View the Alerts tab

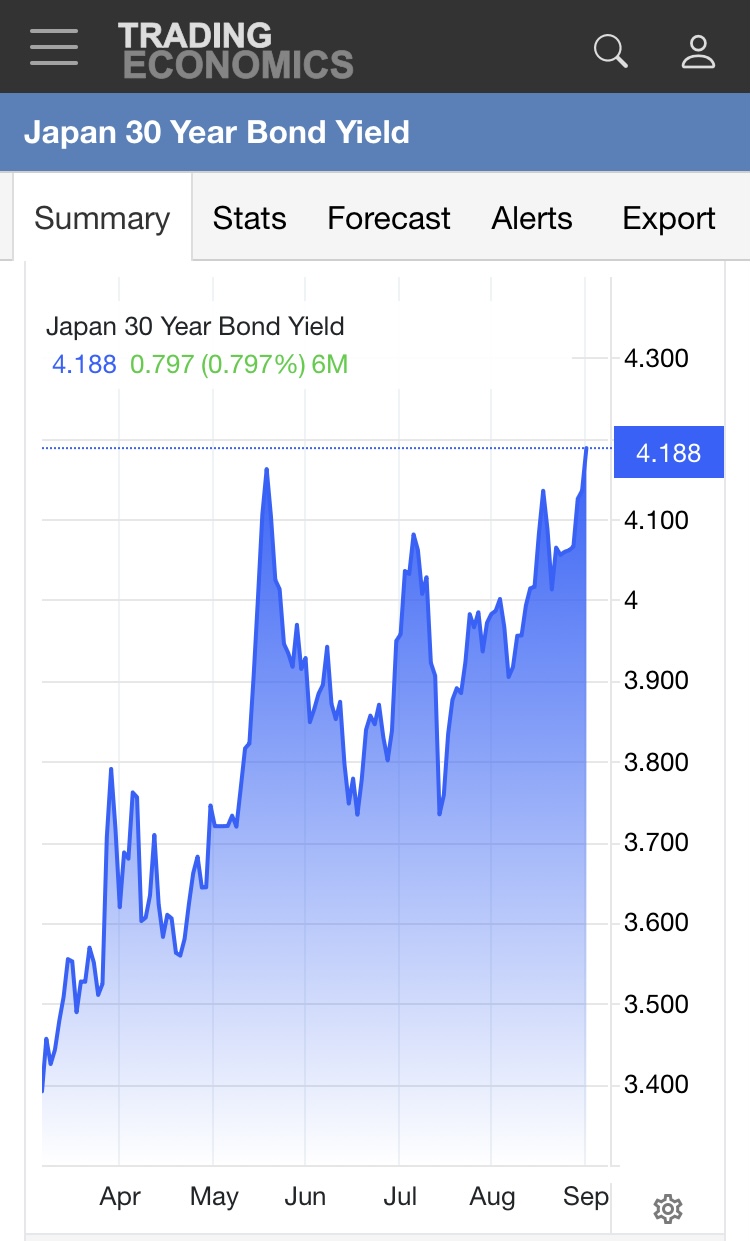coord(532,218)
